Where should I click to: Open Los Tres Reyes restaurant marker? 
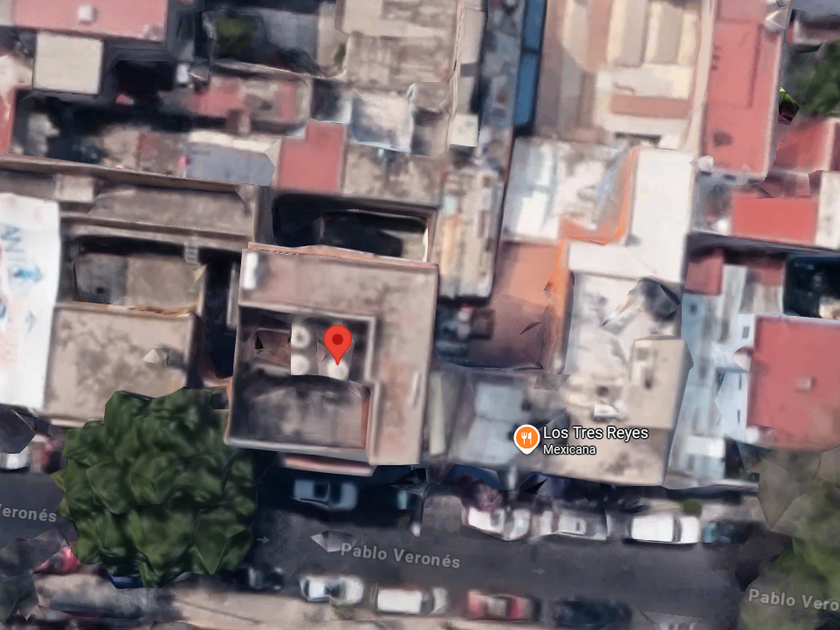[527, 439]
